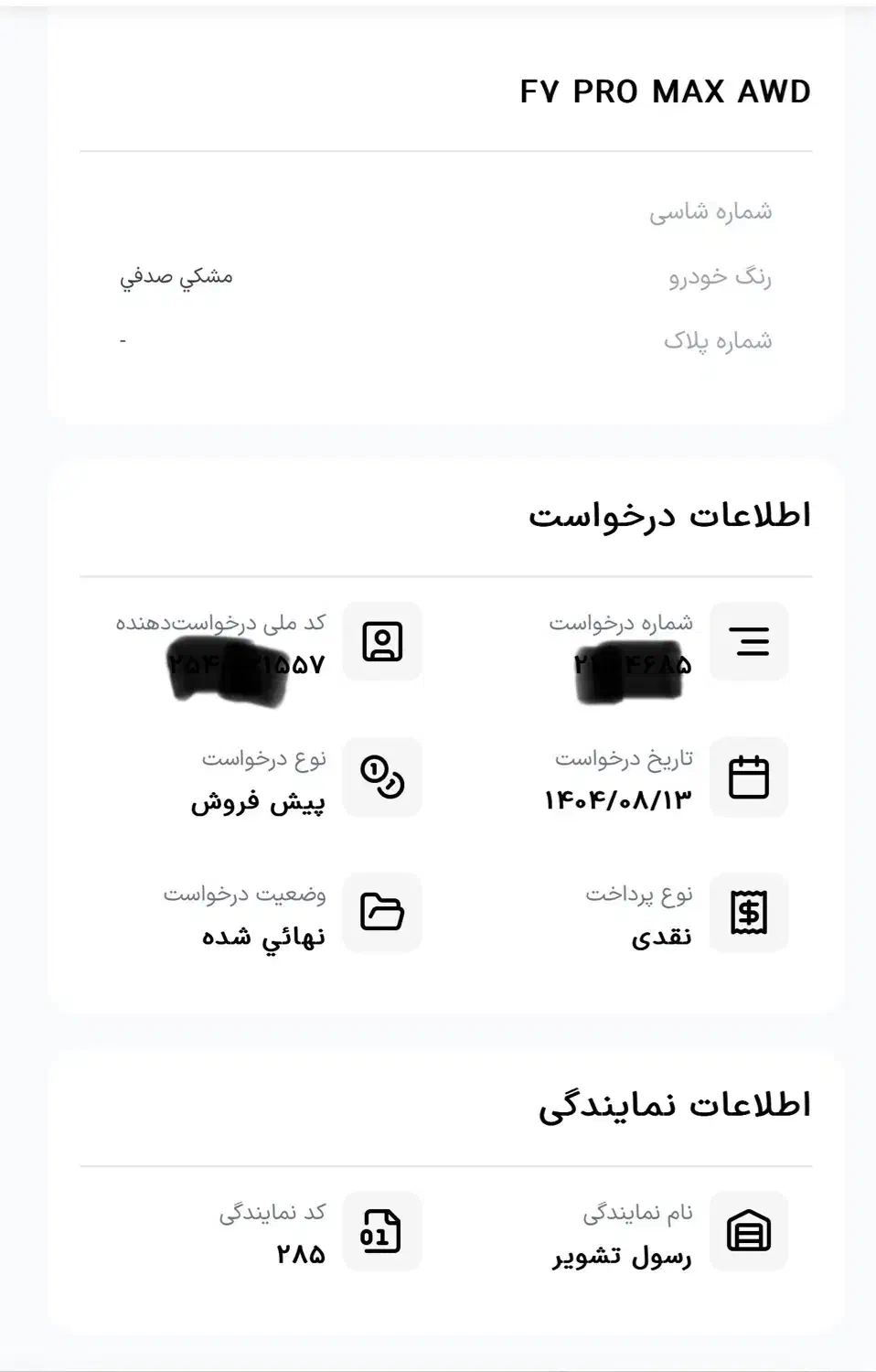The image size is (876, 1372).
Task: Select the calendar icon beside request date
Action: [x=749, y=777]
